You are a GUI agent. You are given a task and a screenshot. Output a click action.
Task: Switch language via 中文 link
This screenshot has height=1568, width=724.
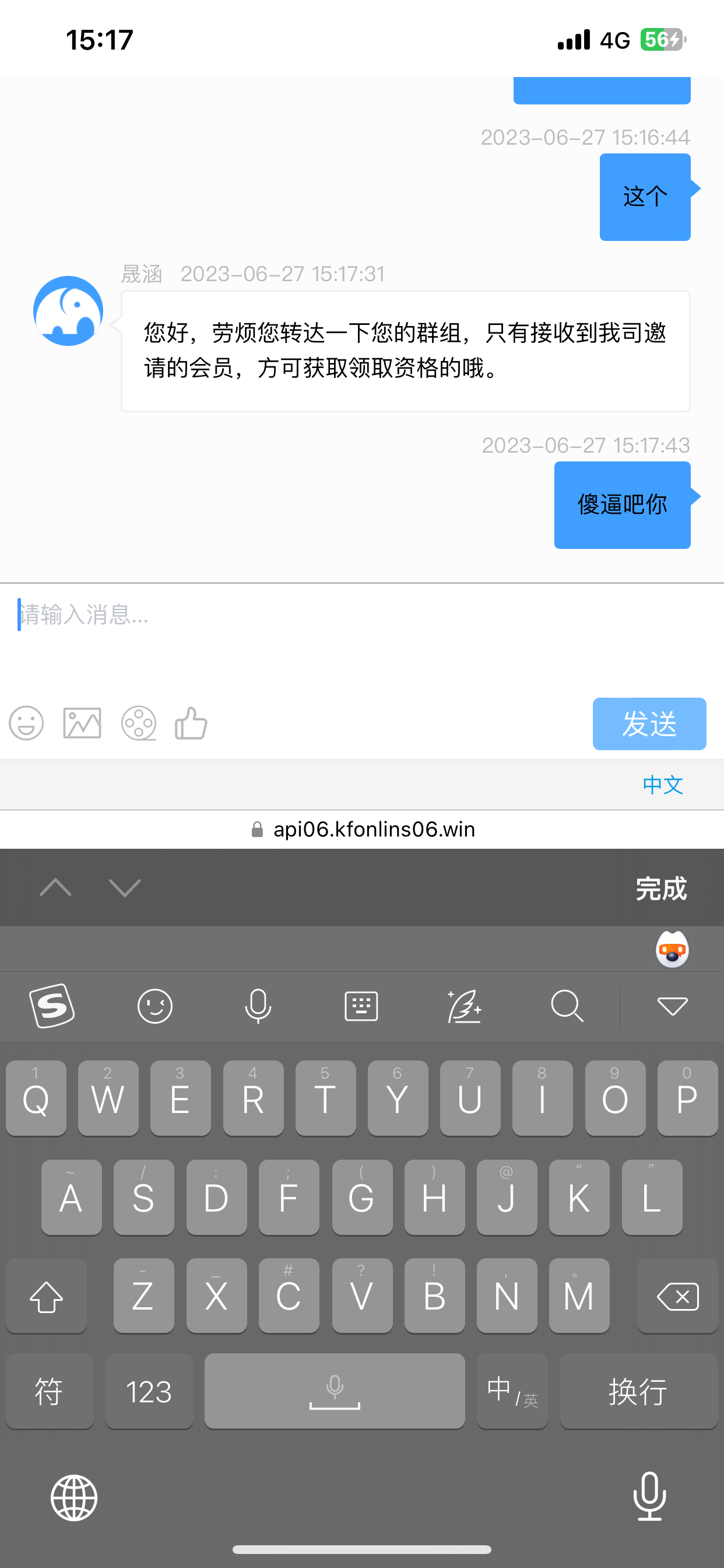663,785
